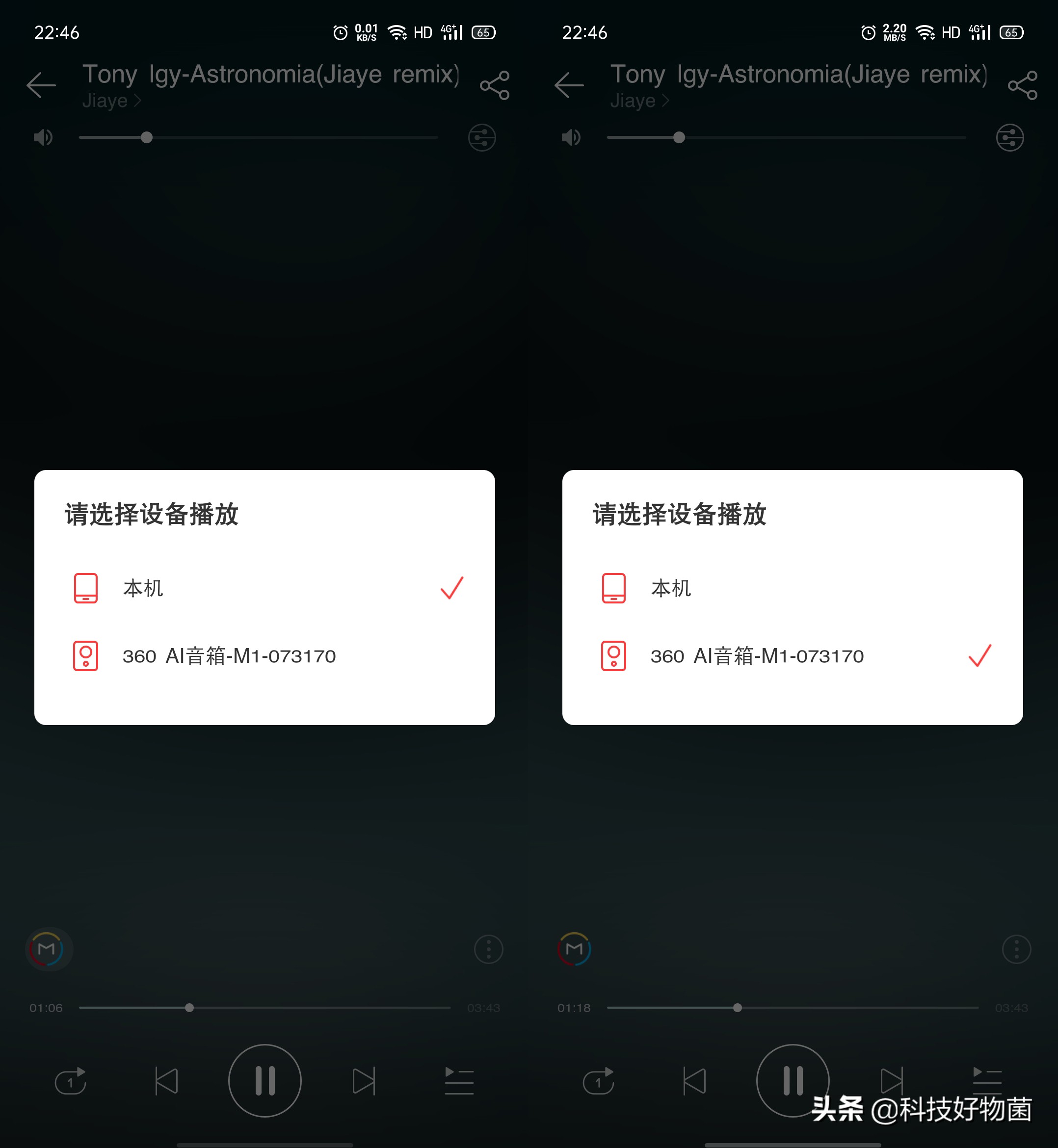1058x1148 pixels.
Task: Select 360 AI音箱-M1-073170 speaker for playback
Action: pyautogui.click(x=229, y=656)
